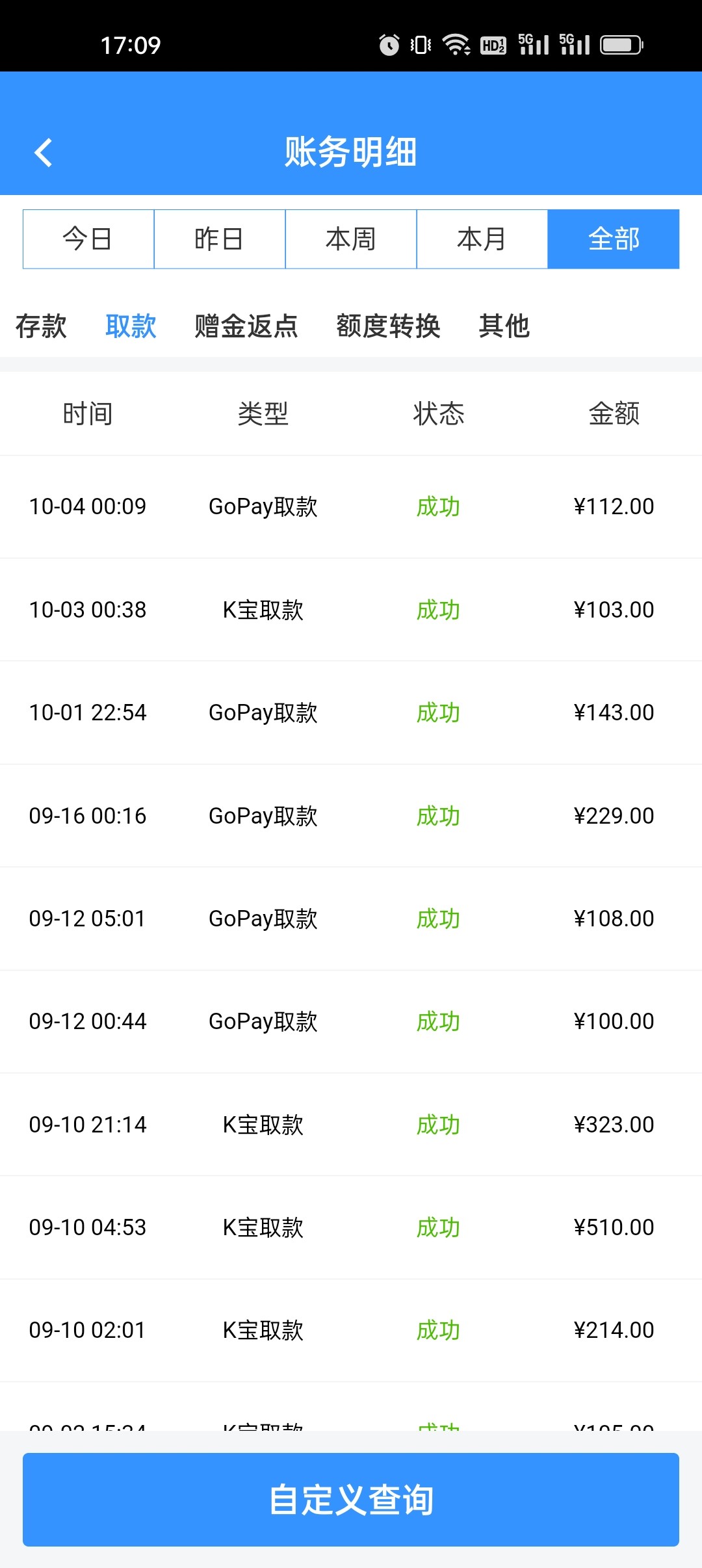Select the 今日 time filter

pyautogui.click(x=88, y=239)
